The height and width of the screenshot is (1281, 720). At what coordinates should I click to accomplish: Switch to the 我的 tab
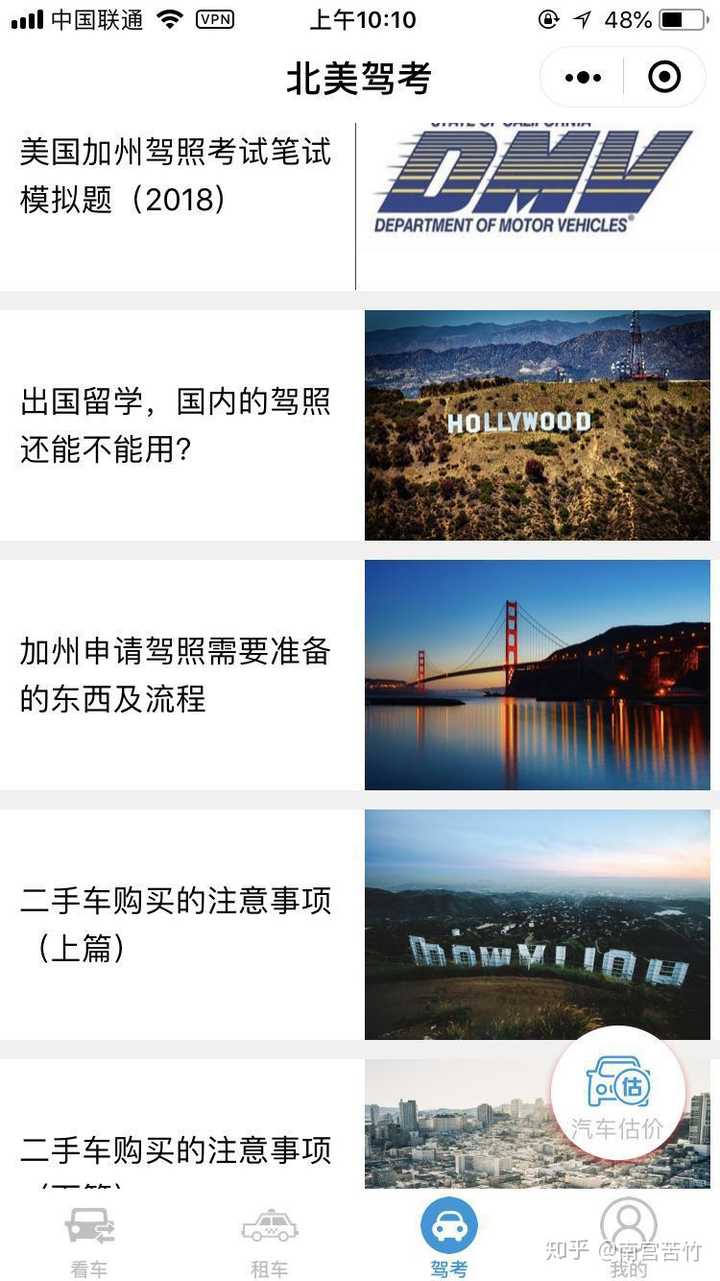(x=628, y=1240)
